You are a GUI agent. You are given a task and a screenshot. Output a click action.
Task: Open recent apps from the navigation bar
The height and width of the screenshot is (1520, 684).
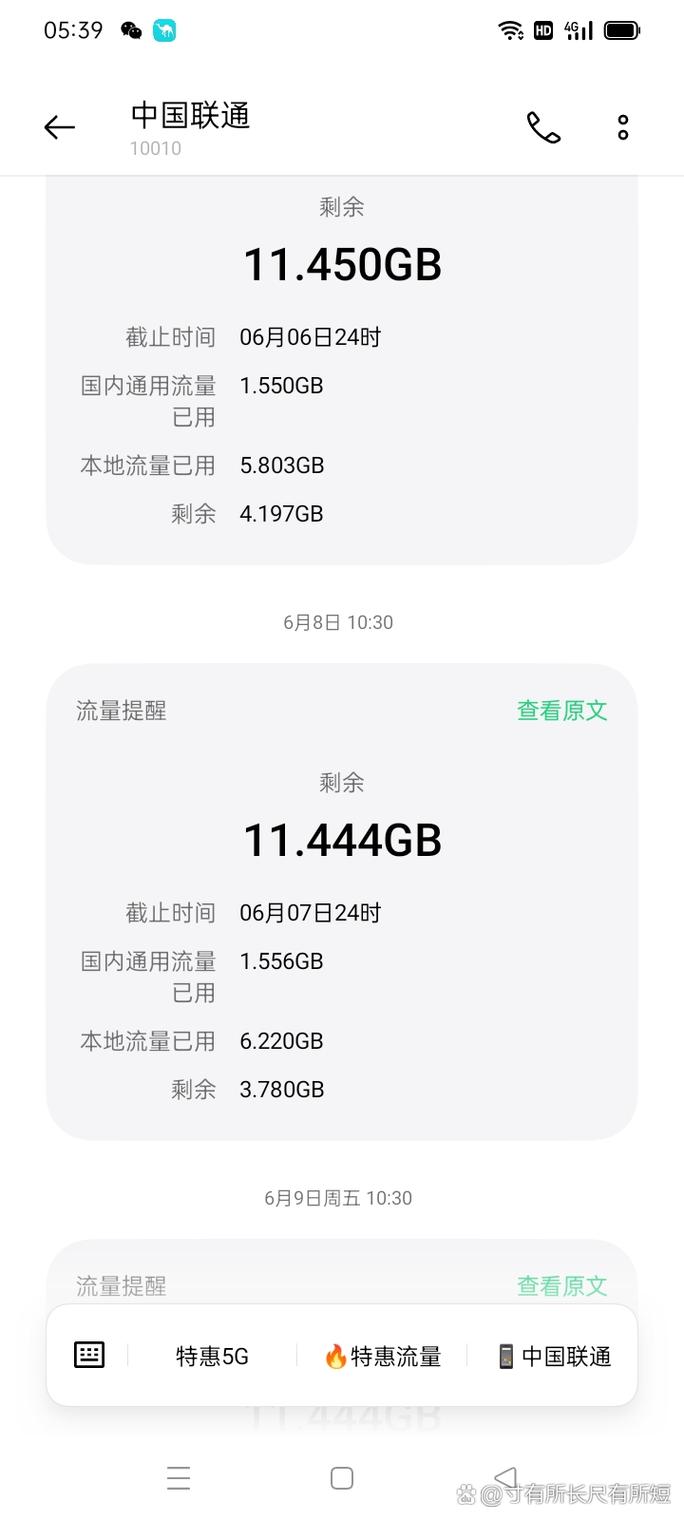(x=179, y=1478)
